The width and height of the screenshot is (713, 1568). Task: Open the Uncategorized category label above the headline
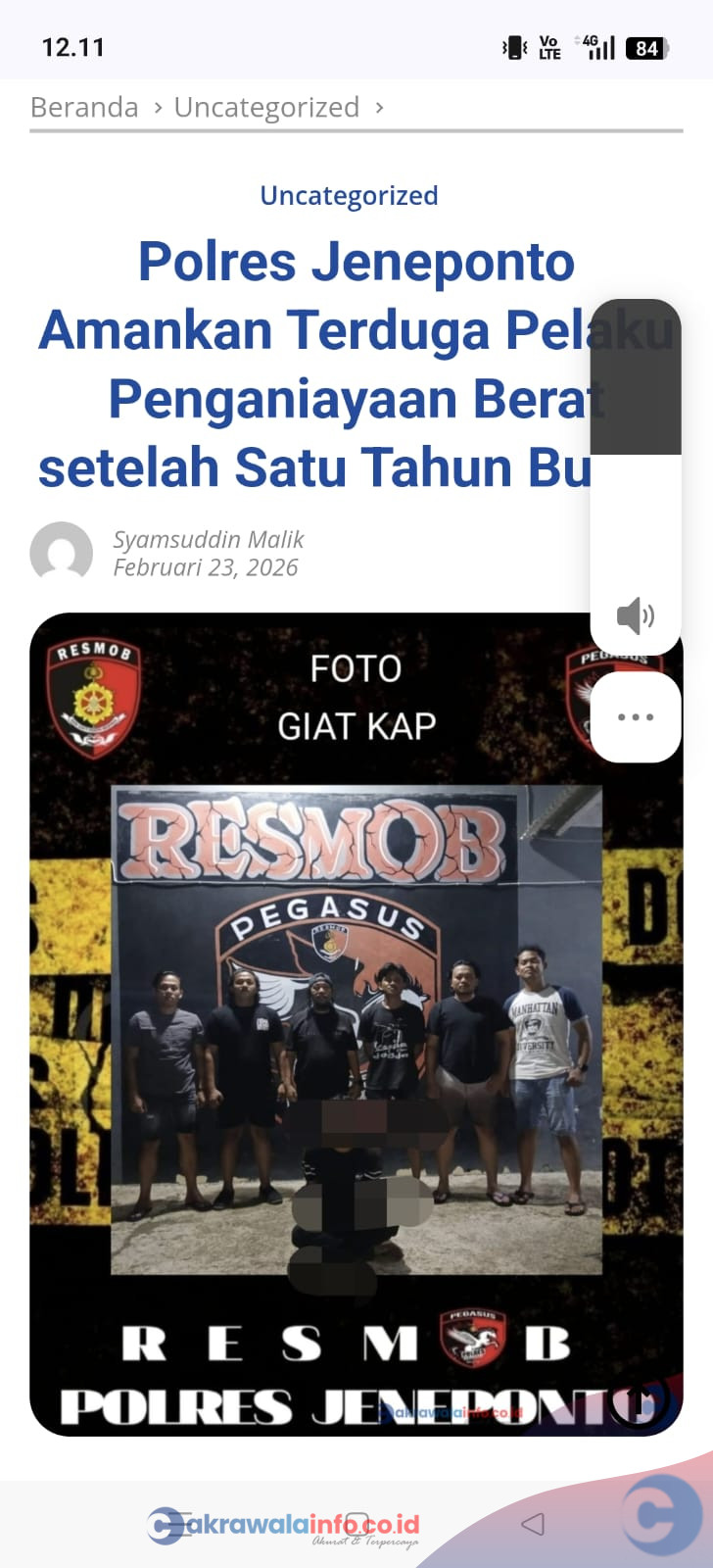[349, 195]
